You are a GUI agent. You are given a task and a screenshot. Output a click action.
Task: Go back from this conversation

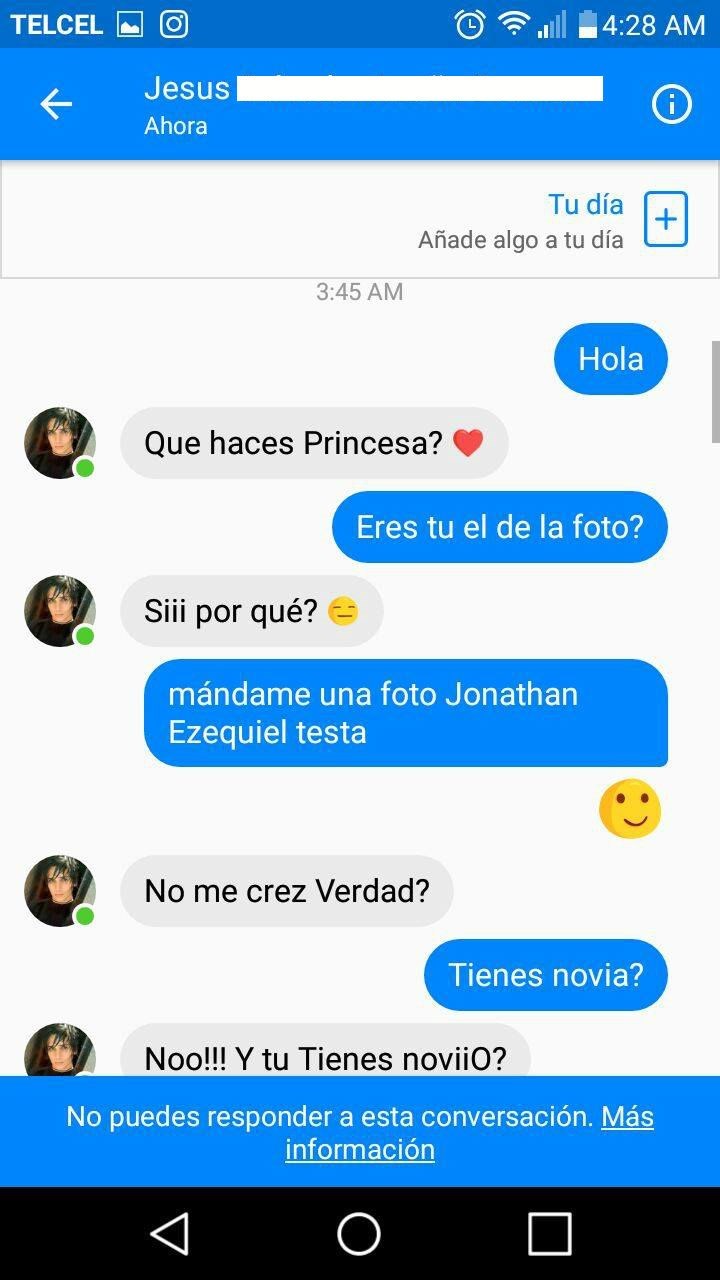(56, 104)
